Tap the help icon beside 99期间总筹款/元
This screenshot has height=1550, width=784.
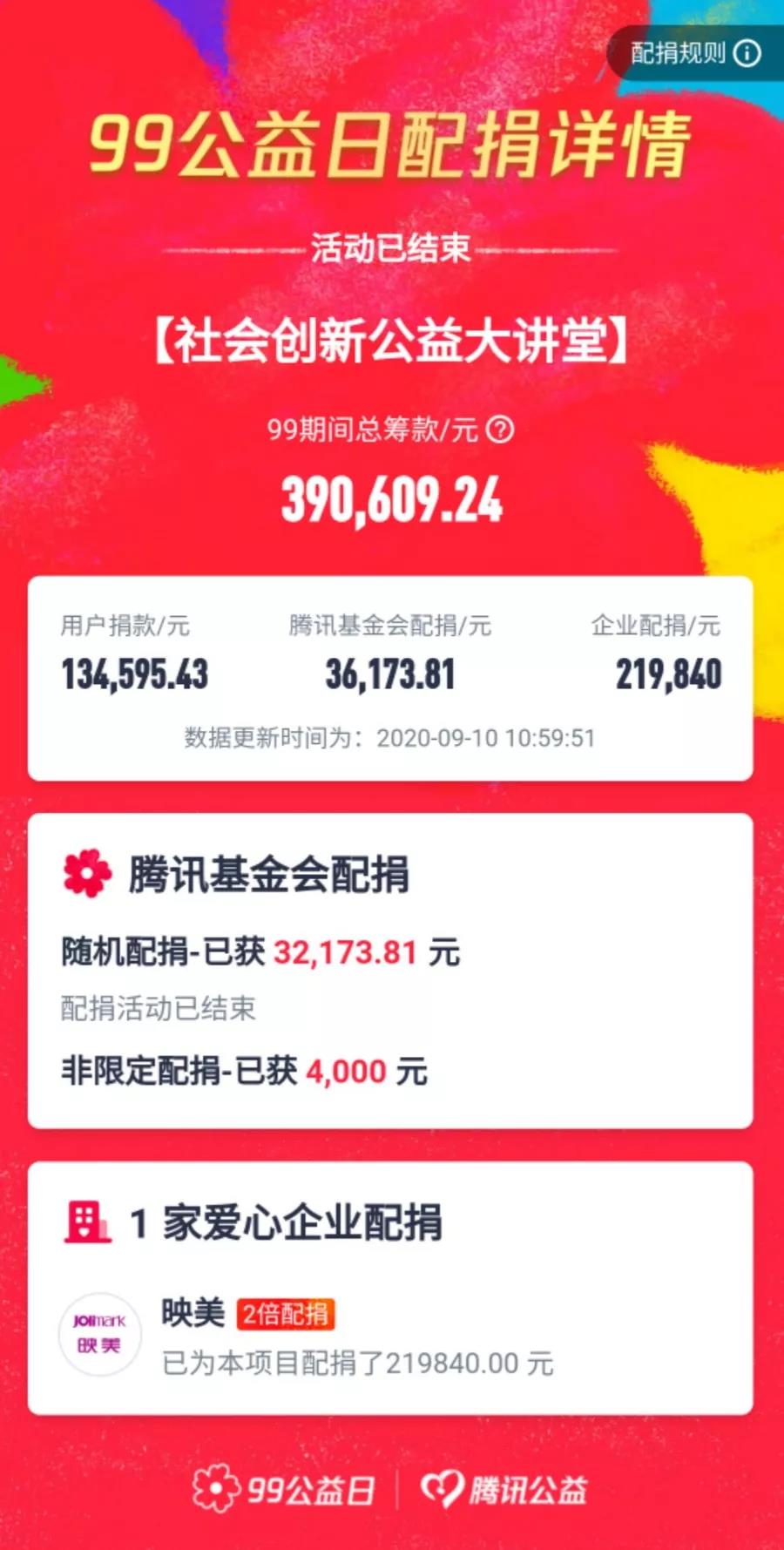500,430
